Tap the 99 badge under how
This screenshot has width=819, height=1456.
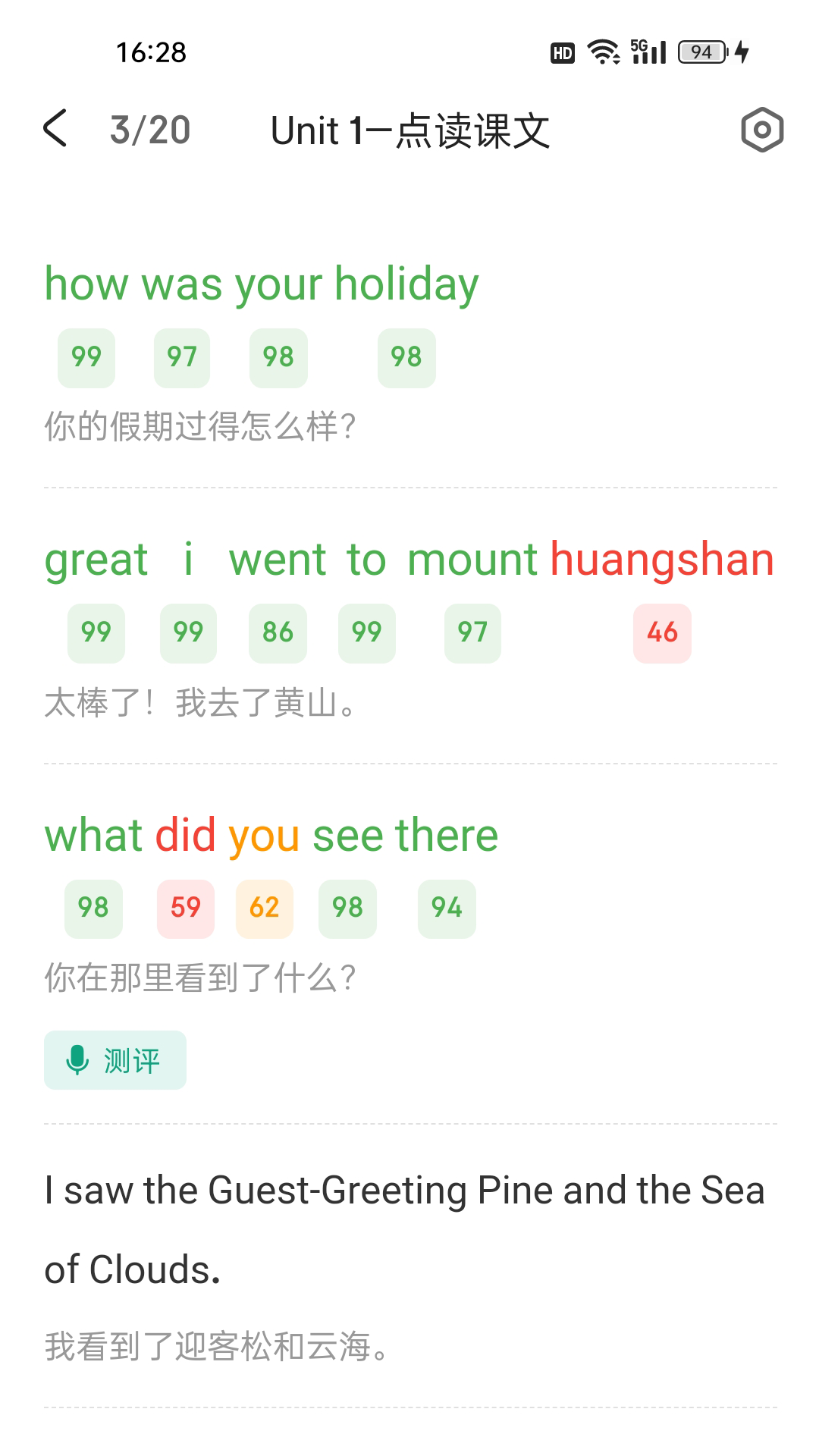click(x=86, y=356)
